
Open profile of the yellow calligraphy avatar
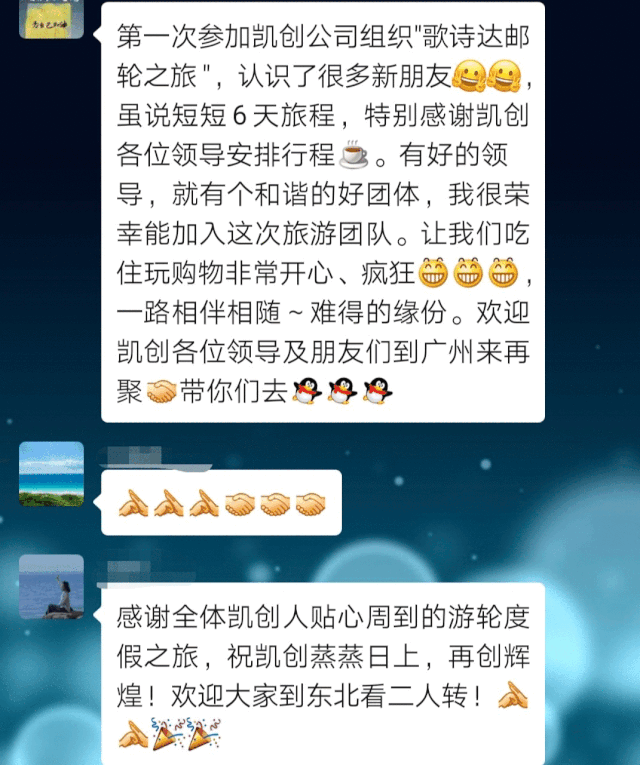point(51,18)
